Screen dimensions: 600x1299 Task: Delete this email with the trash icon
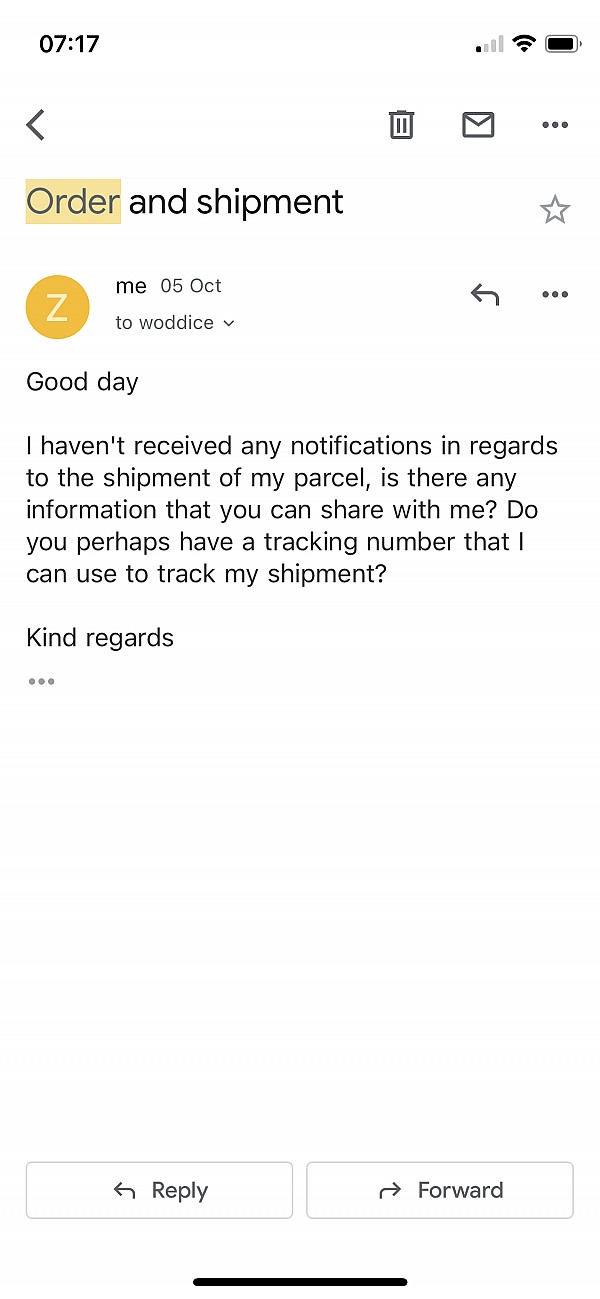(x=401, y=125)
